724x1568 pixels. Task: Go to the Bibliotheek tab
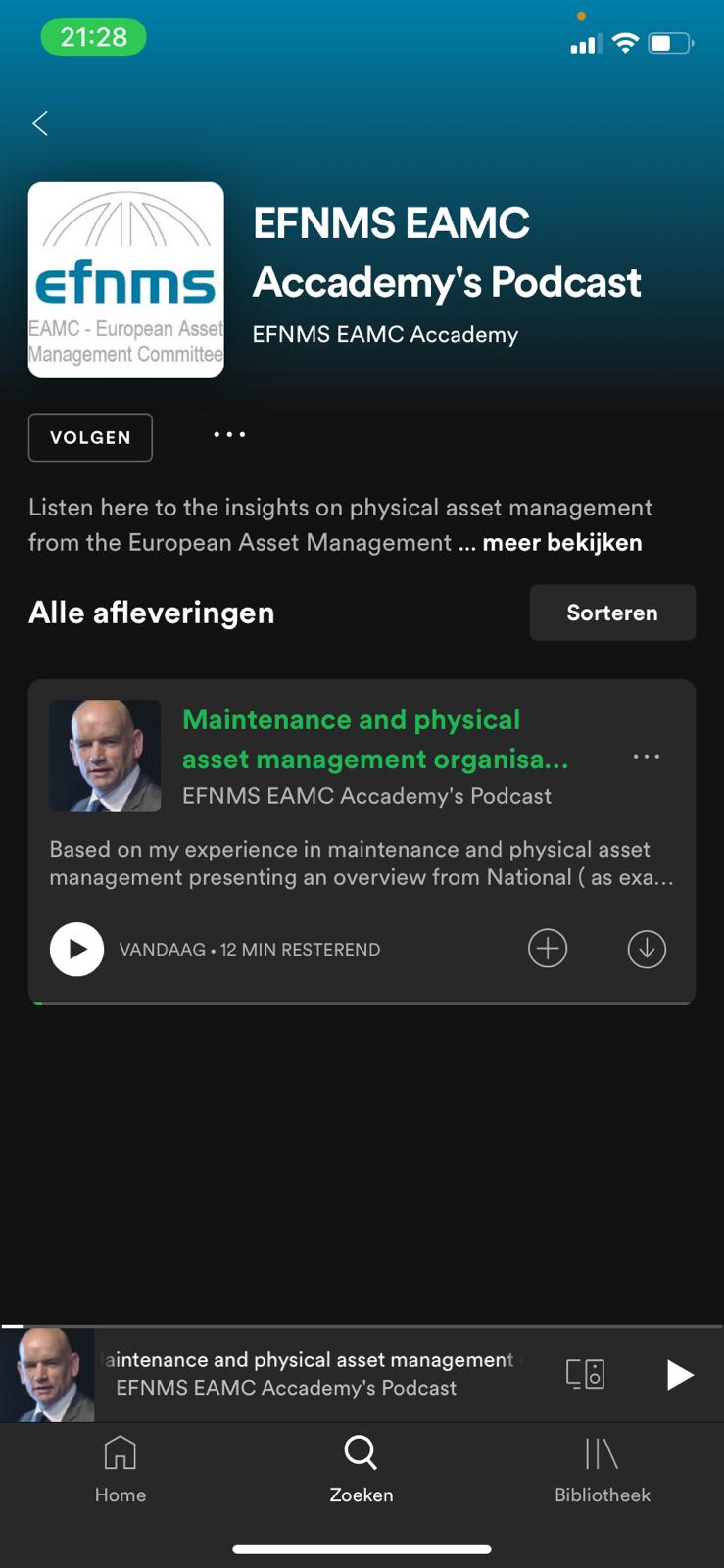click(x=603, y=1469)
